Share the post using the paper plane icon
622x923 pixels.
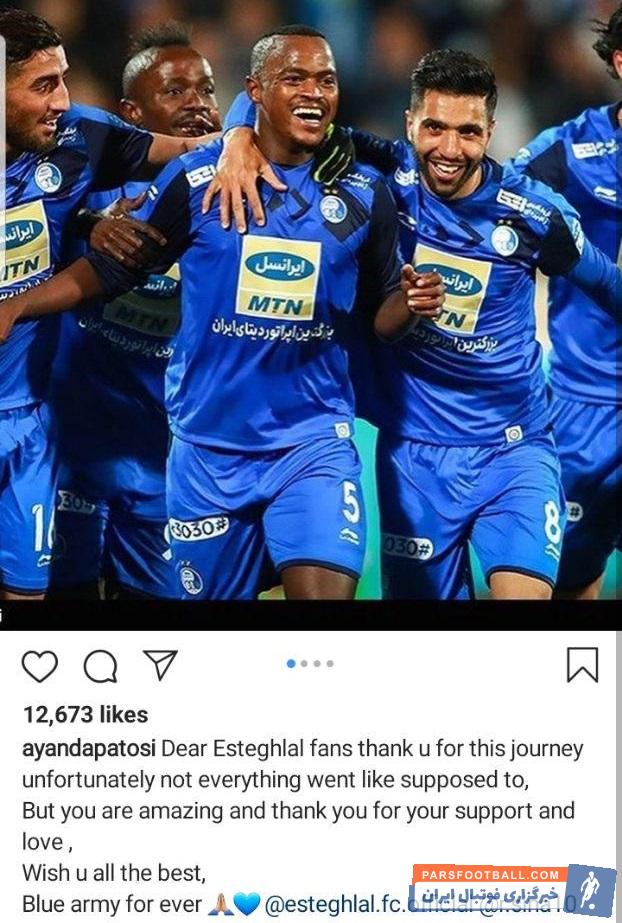tap(160, 665)
